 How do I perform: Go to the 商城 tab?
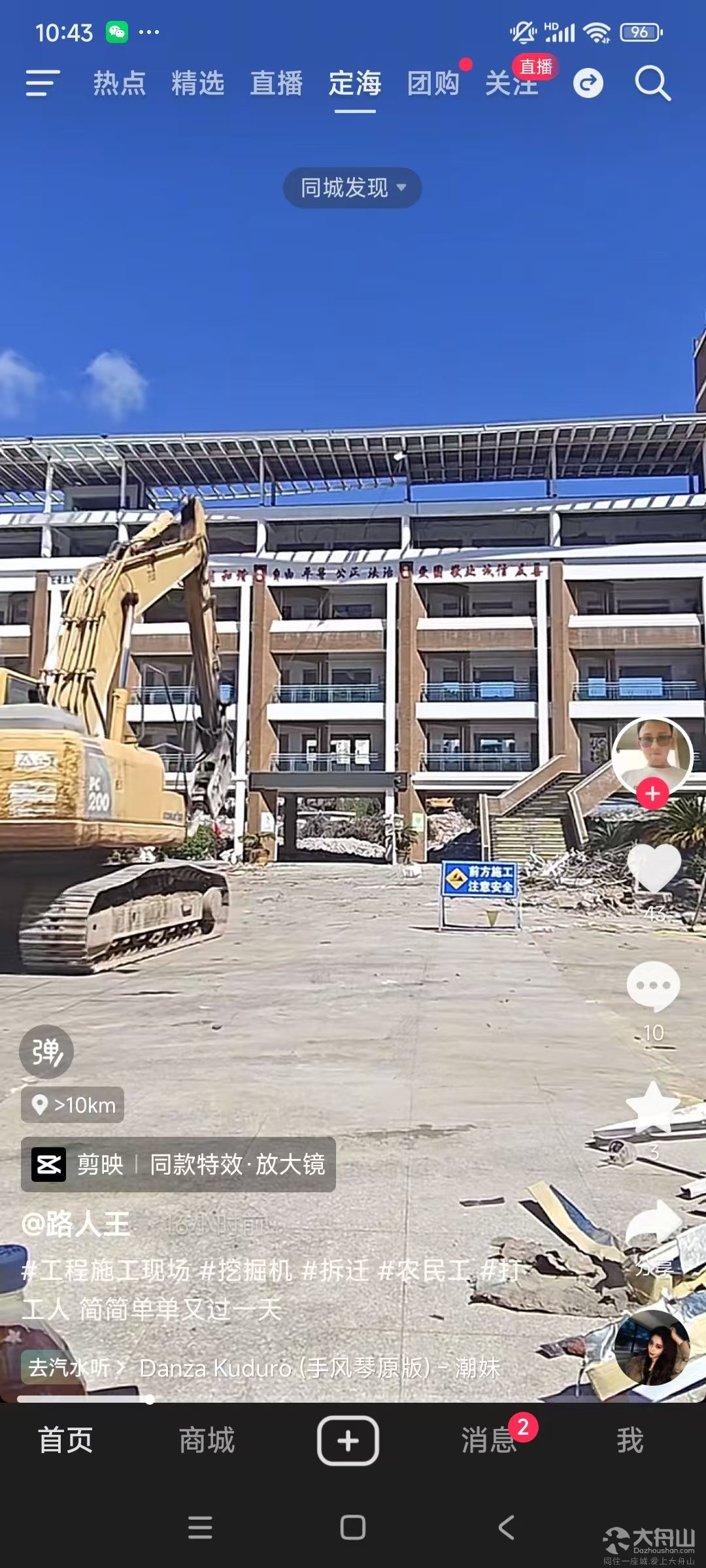coord(207,1440)
